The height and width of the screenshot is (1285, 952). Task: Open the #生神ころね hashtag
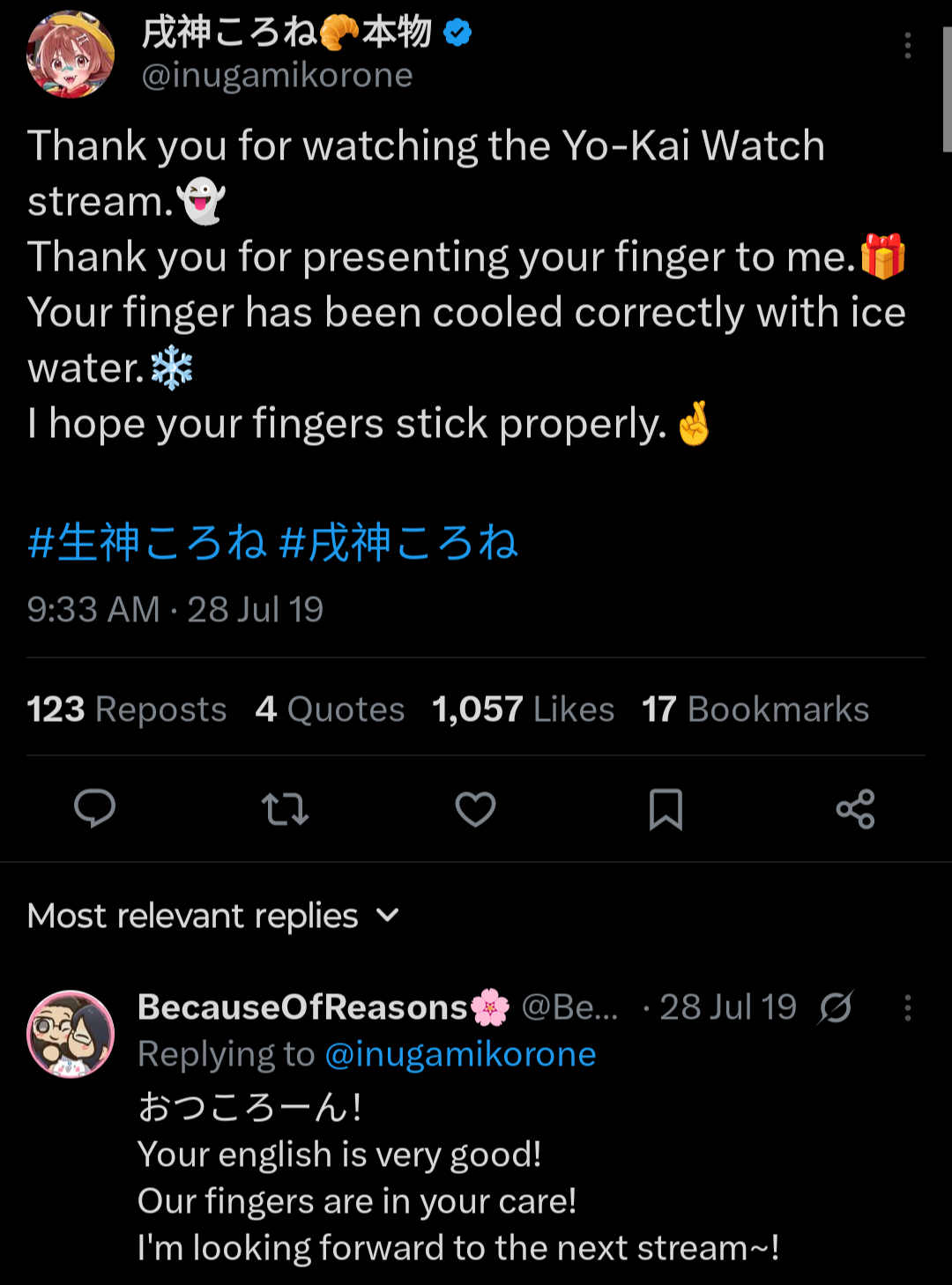click(146, 542)
